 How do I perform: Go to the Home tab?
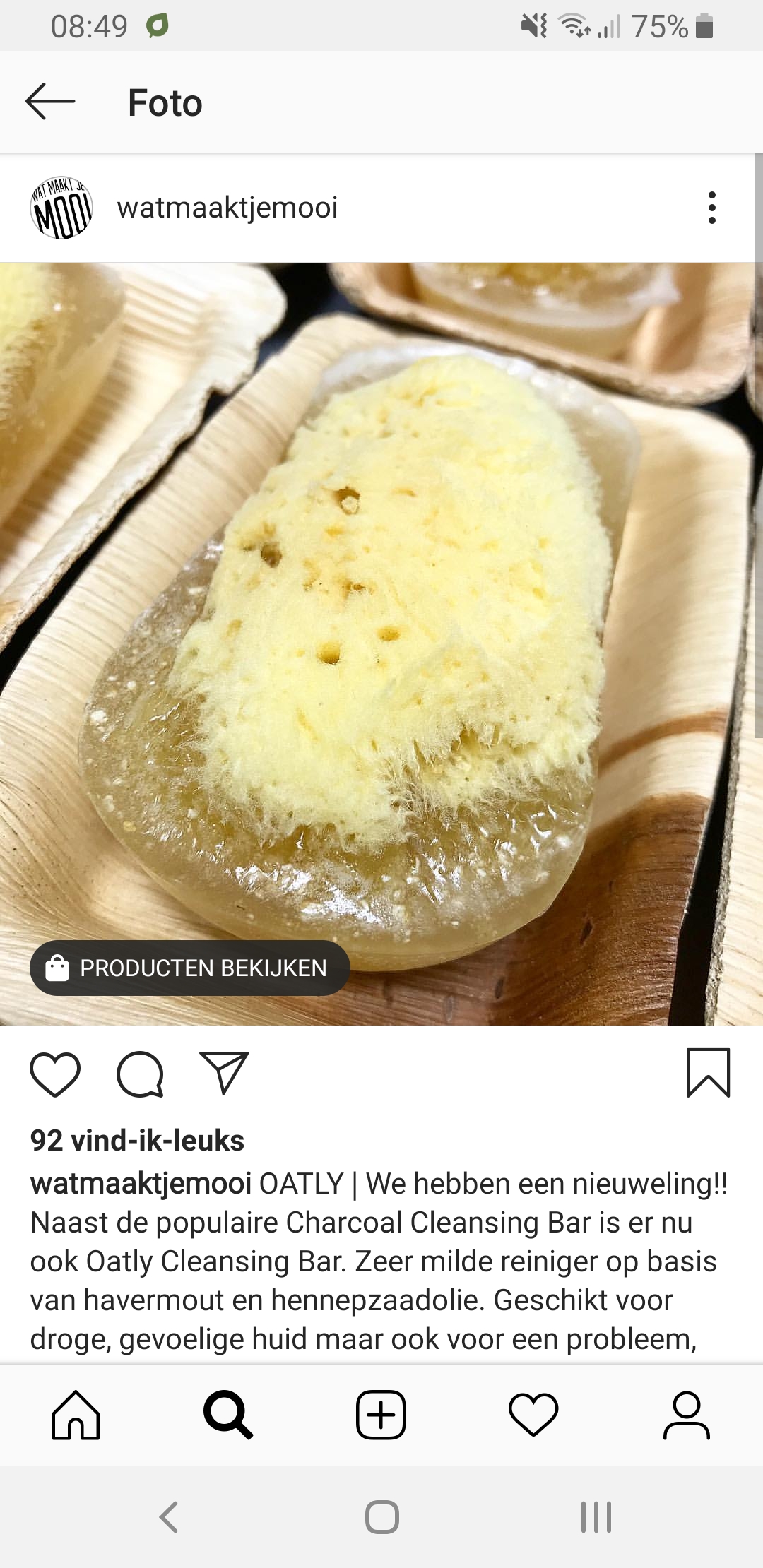76,1415
